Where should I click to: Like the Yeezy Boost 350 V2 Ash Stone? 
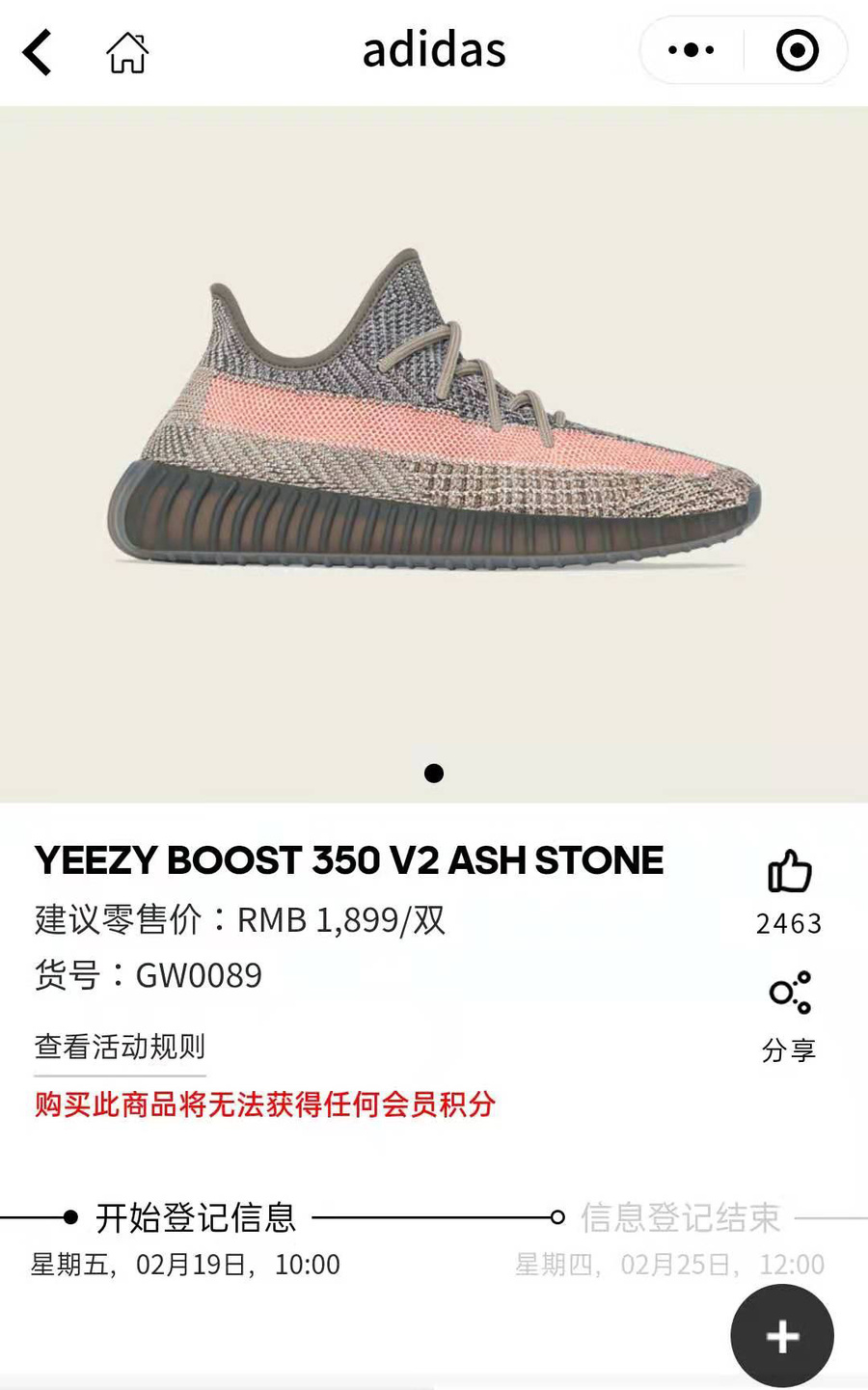tap(789, 871)
